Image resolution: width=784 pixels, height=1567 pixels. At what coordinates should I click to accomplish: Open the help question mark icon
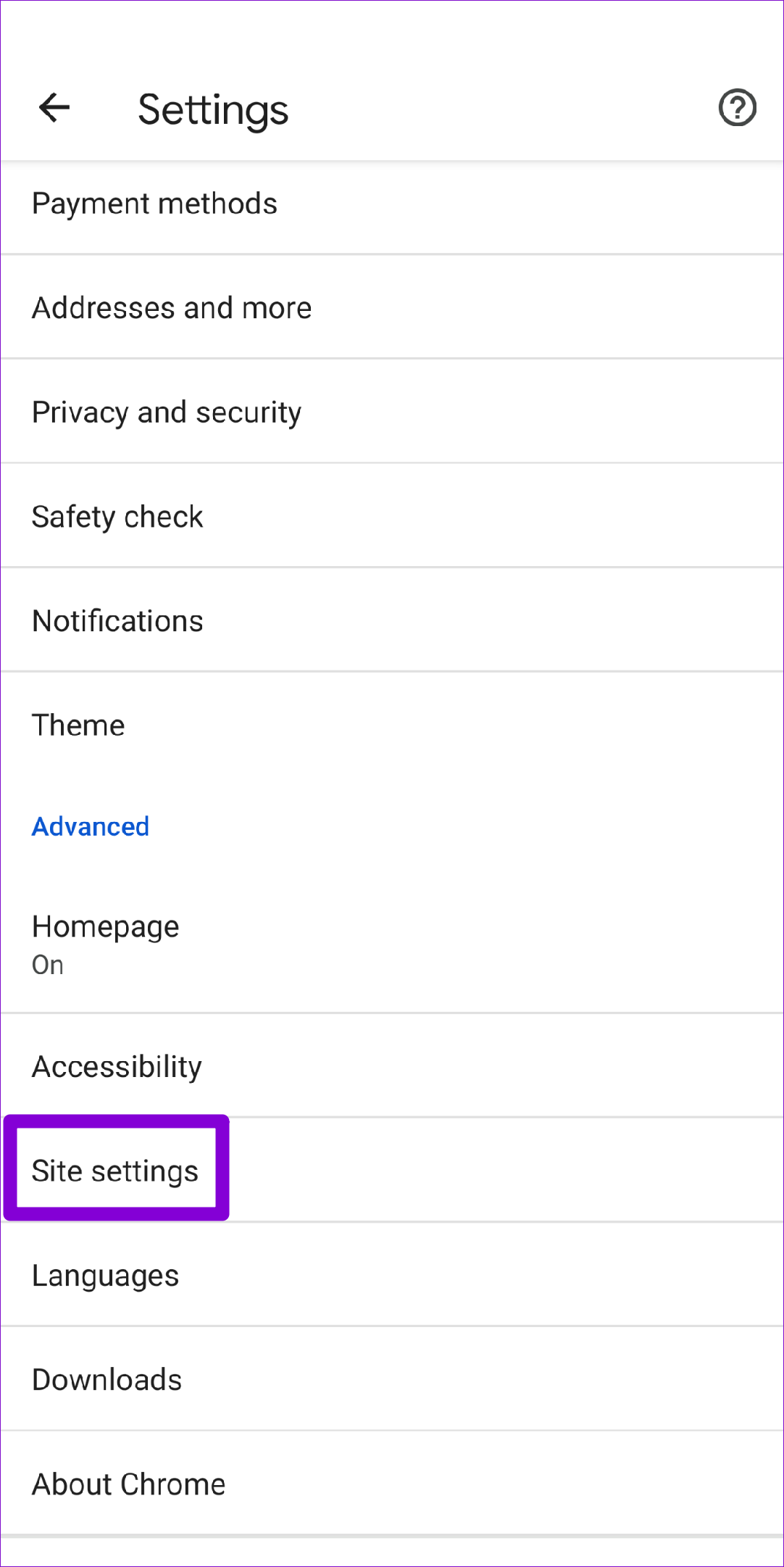(737, 108)
